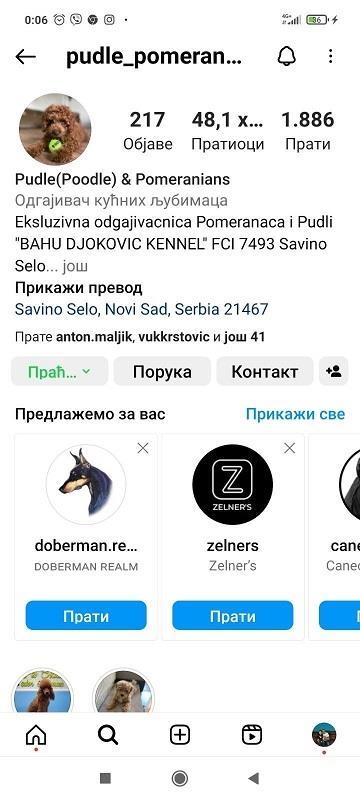The image size is (360, 800).
Task: Follow doberman.re... with the Прати button
Action: coord(86,615)
